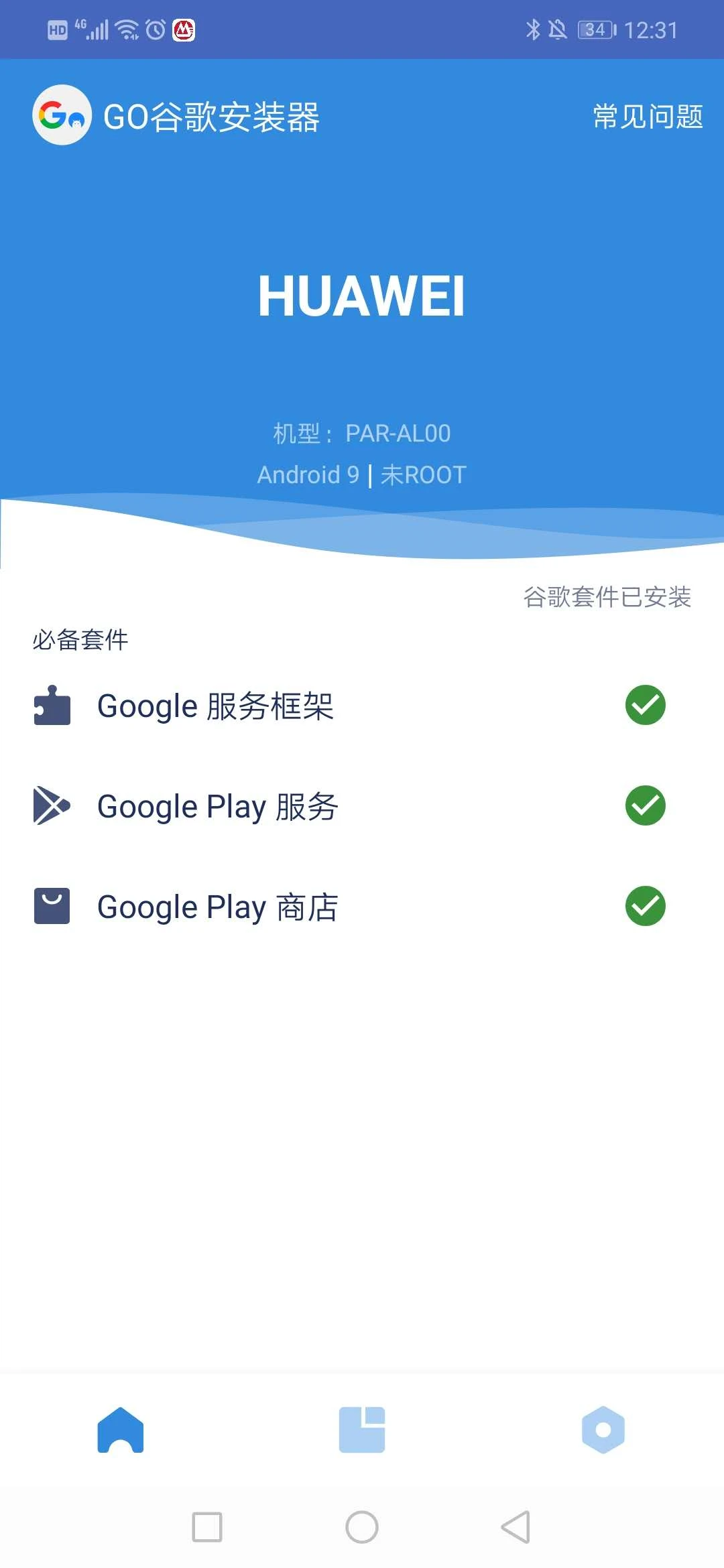Click the Google Play 商店 shopping bag icon

coord(52,907)
